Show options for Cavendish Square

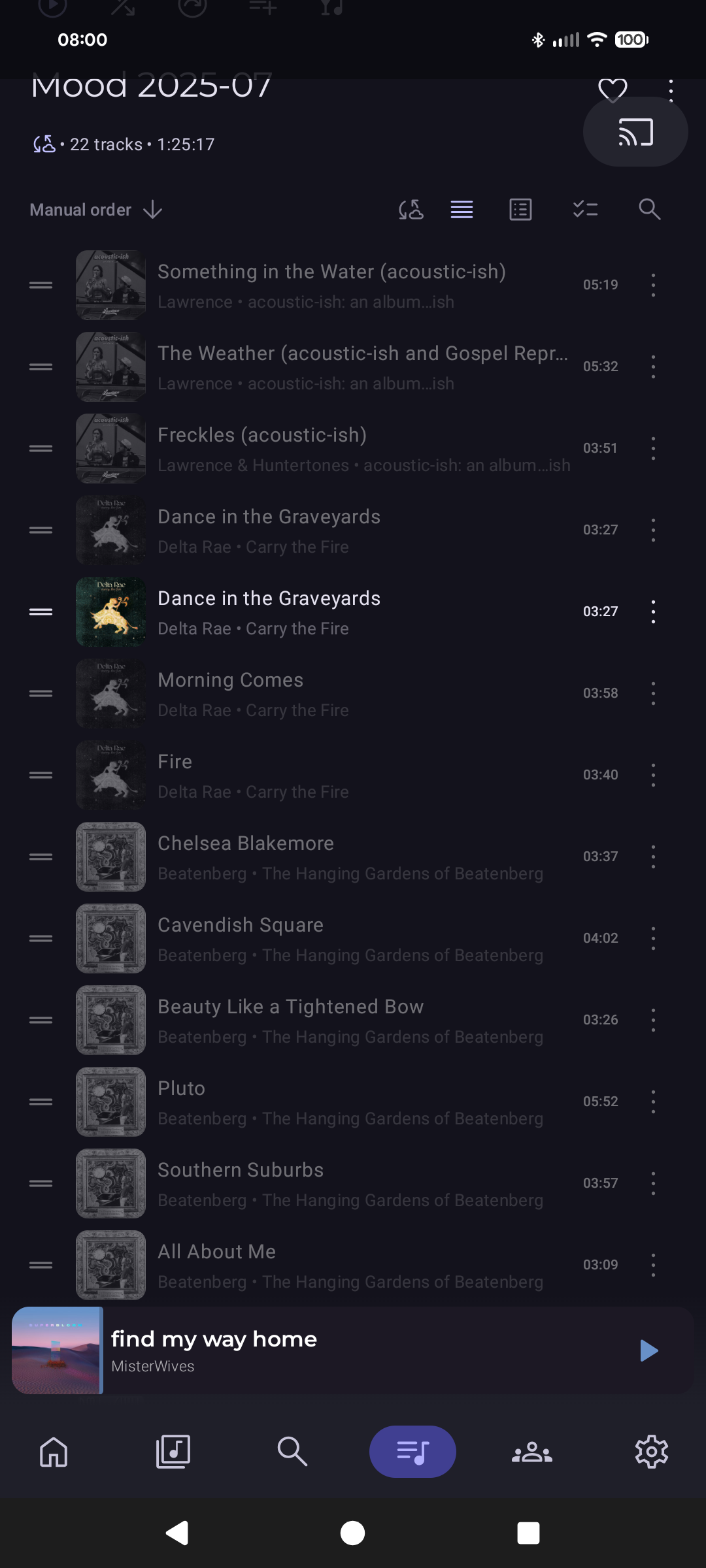(x=653, y=938)
